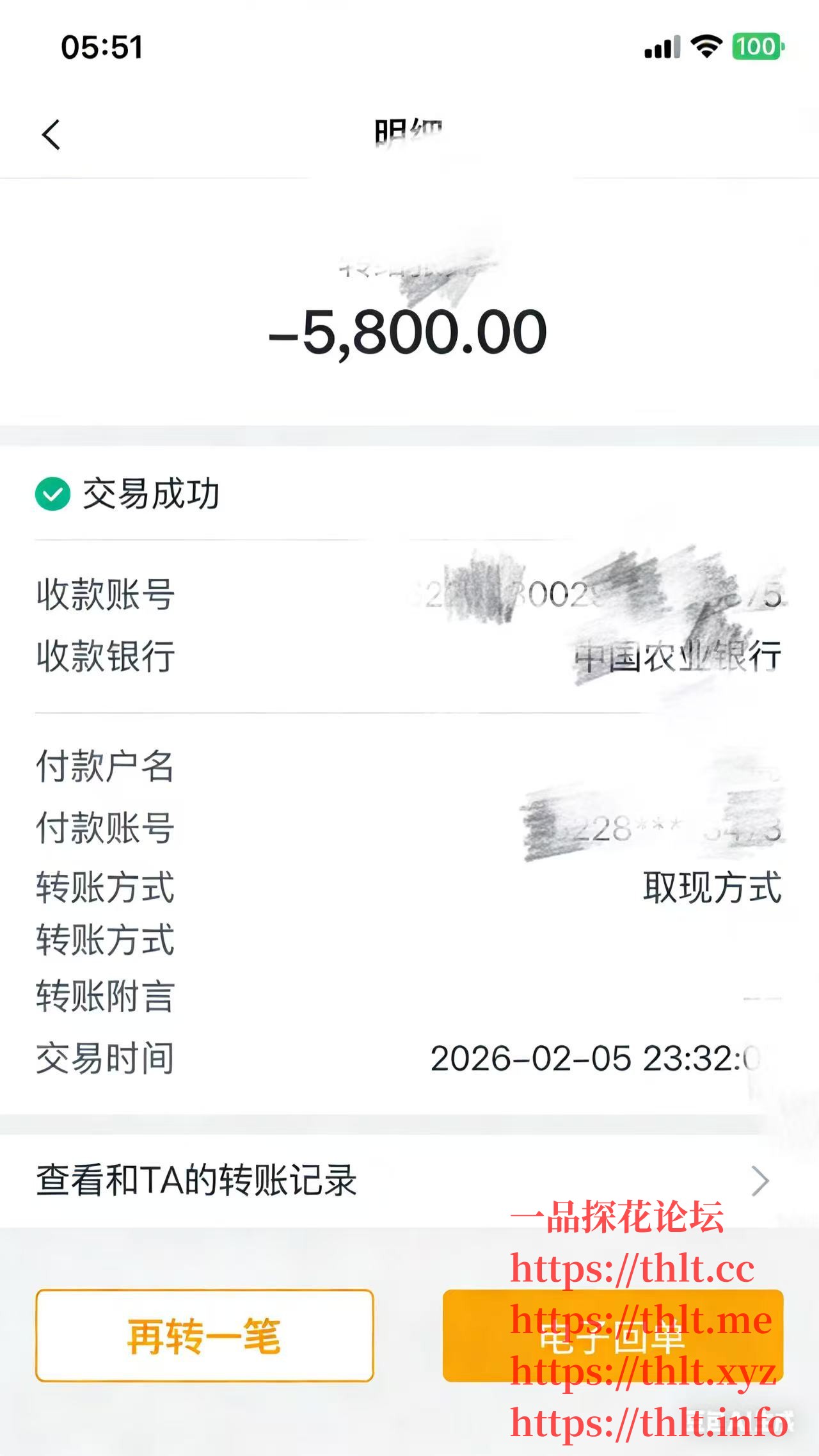
Task: Open the 电子回单 receipt button
Action: (x=612, y=1336)
